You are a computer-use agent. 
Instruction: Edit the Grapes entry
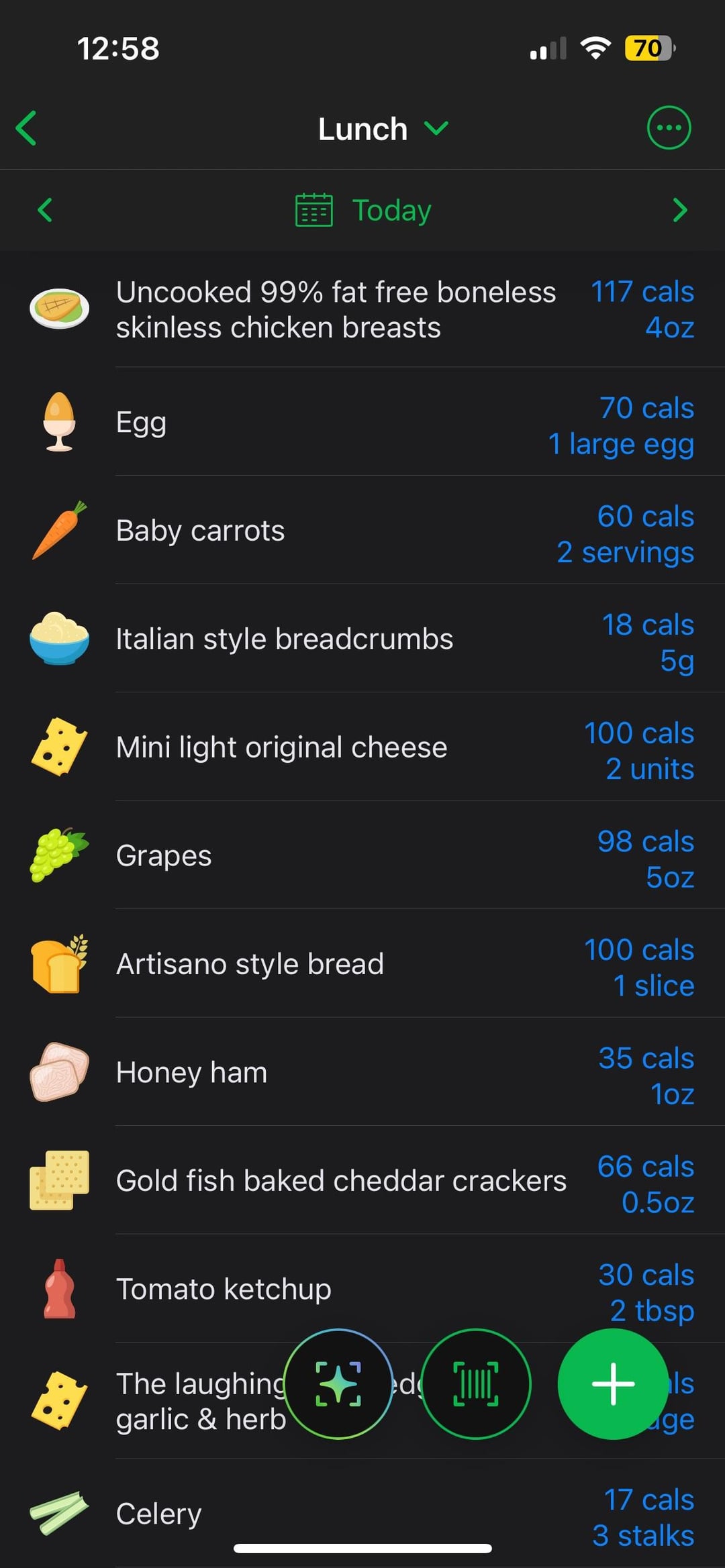[x=362, y=855]
